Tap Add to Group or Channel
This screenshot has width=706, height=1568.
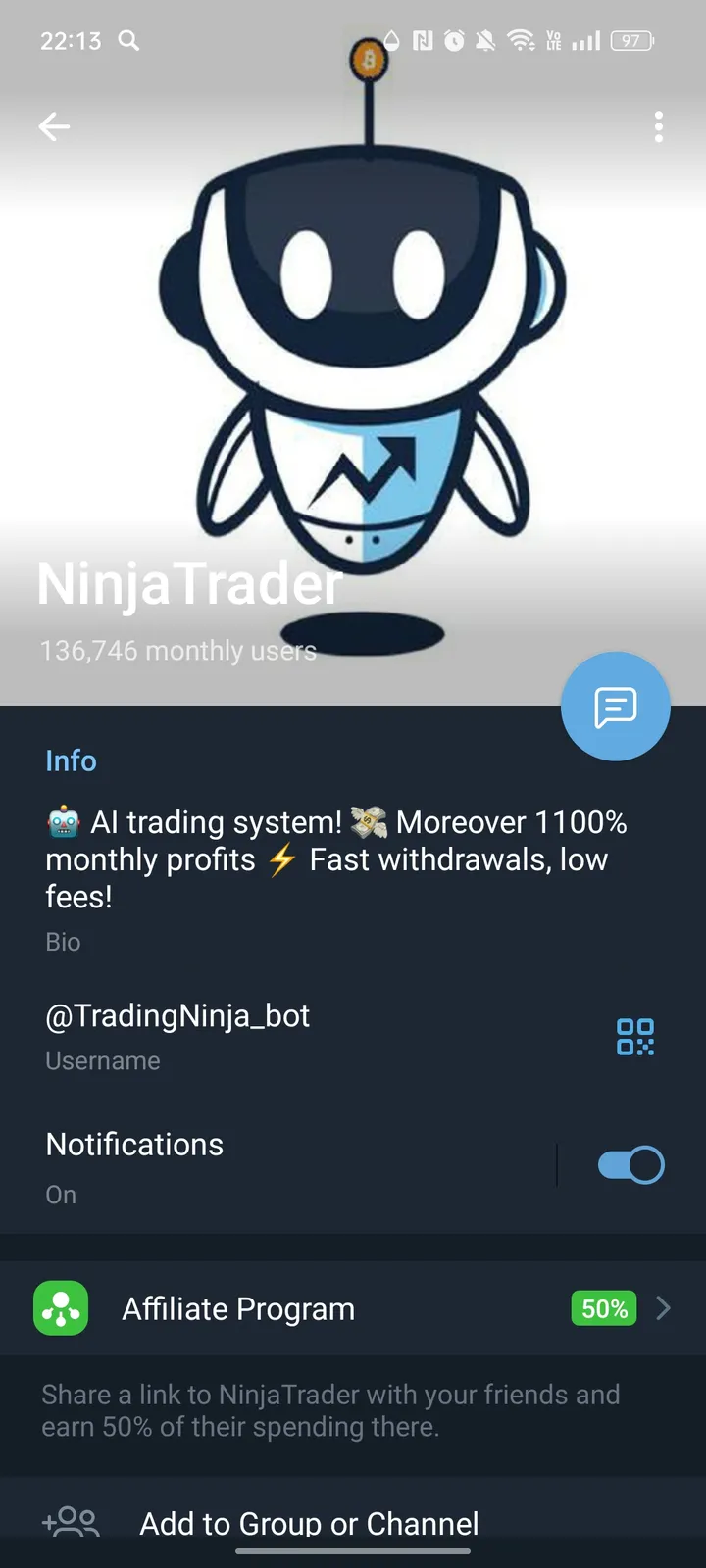310,1523
